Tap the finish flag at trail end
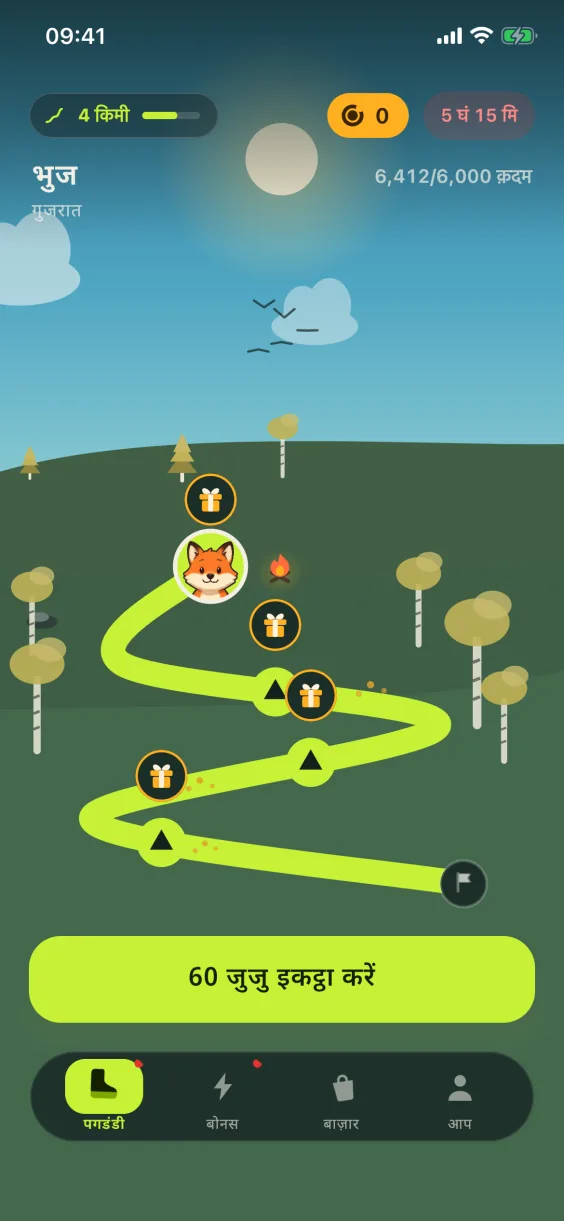The height and width of the screenshot is (1221, 564). (464, 884)
